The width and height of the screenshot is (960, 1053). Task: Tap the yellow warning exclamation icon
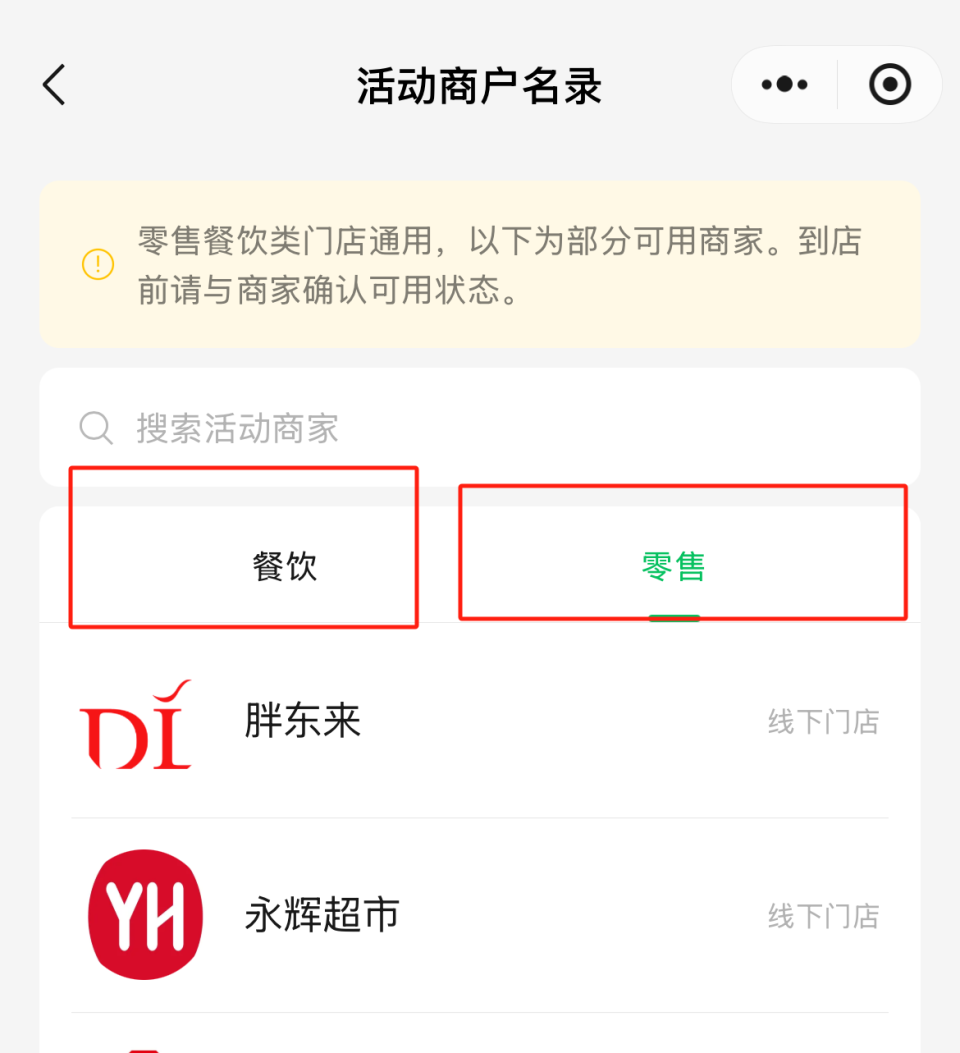pos(97,265)
